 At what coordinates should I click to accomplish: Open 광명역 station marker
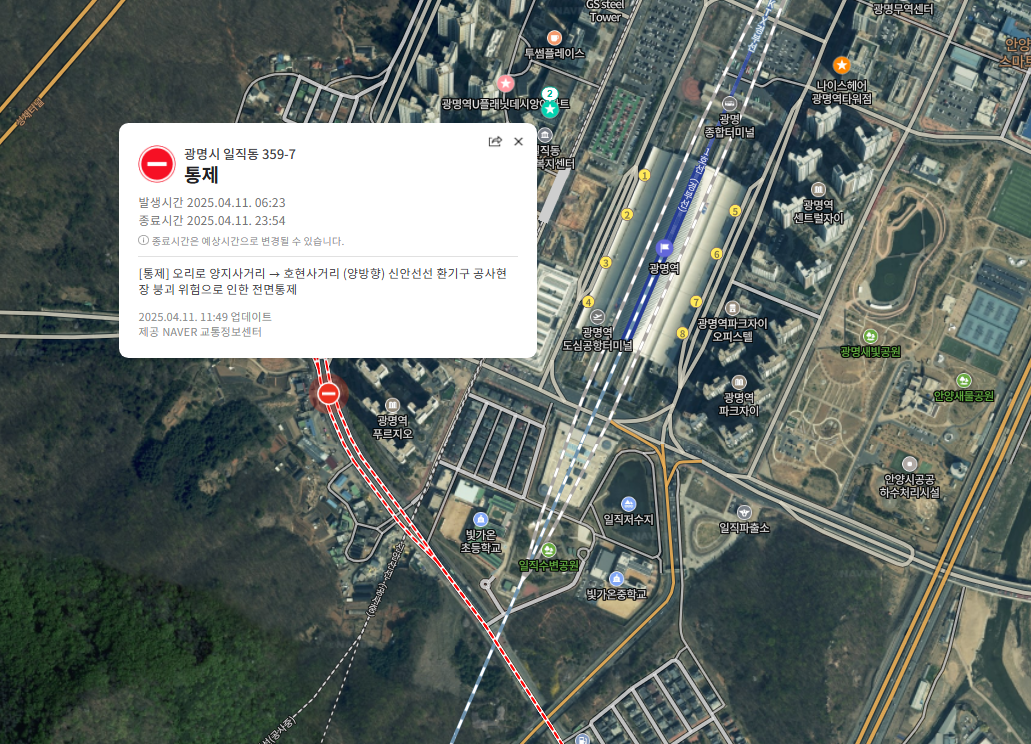click(664, 248)
